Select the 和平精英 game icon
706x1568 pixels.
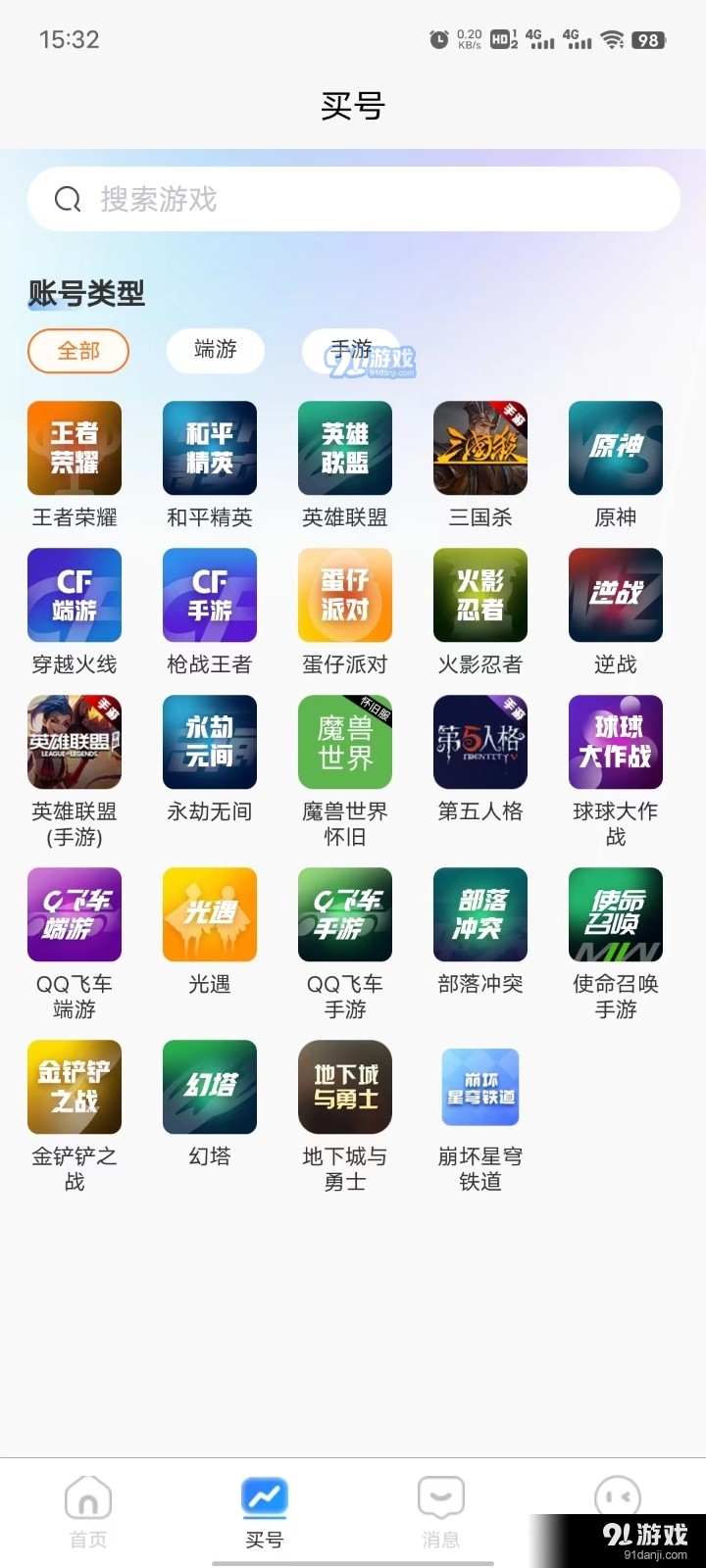pyautogui.click(x=210, y=448)
